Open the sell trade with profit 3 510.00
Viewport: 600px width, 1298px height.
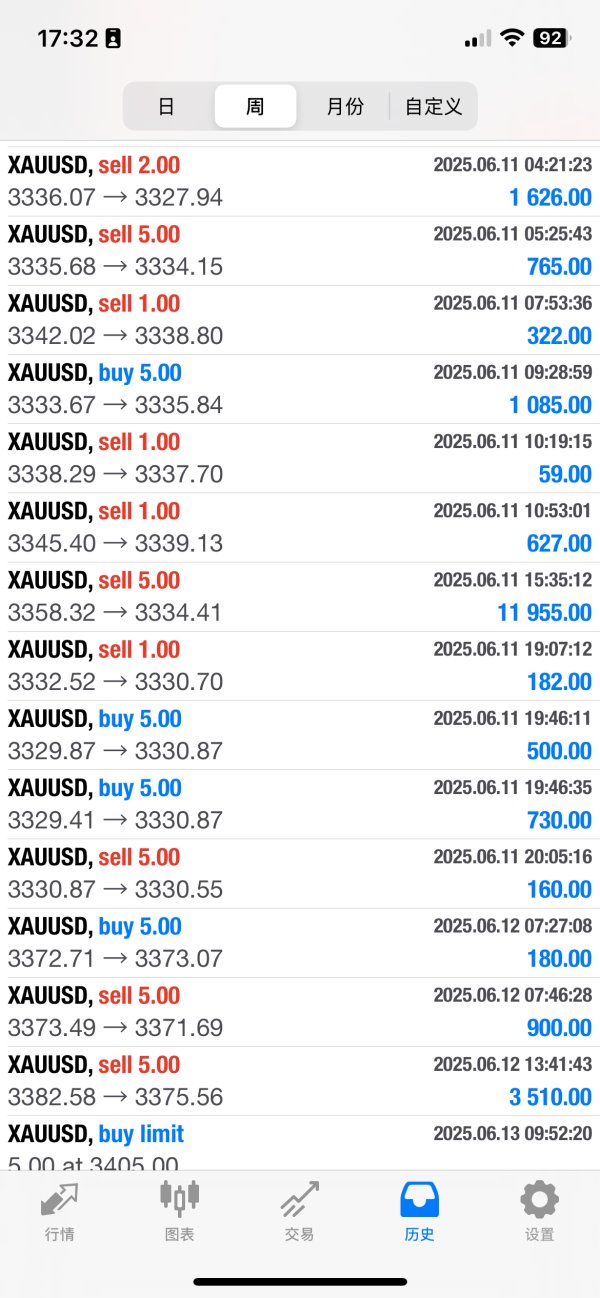[x=300, y=1081]
